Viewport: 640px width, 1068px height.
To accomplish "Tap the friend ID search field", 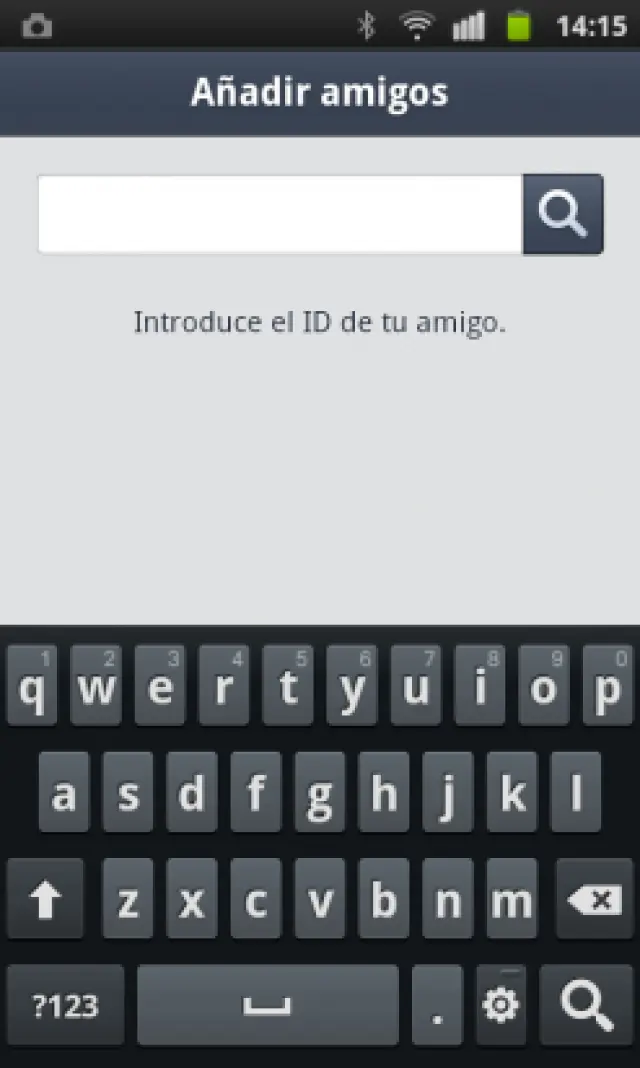I will coord(280,214).
